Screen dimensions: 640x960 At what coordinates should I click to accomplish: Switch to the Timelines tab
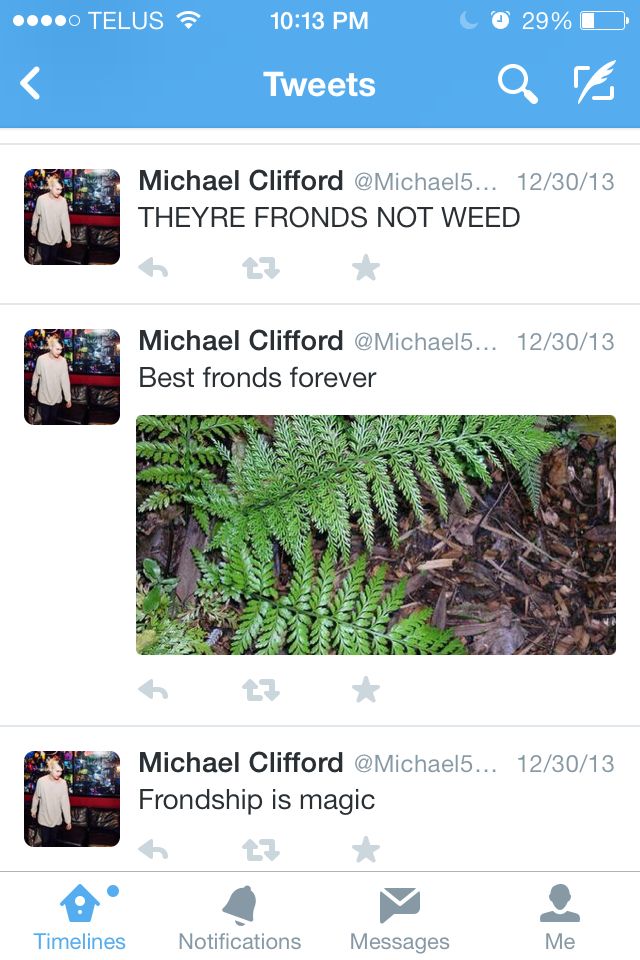click(x=80, y=918)
